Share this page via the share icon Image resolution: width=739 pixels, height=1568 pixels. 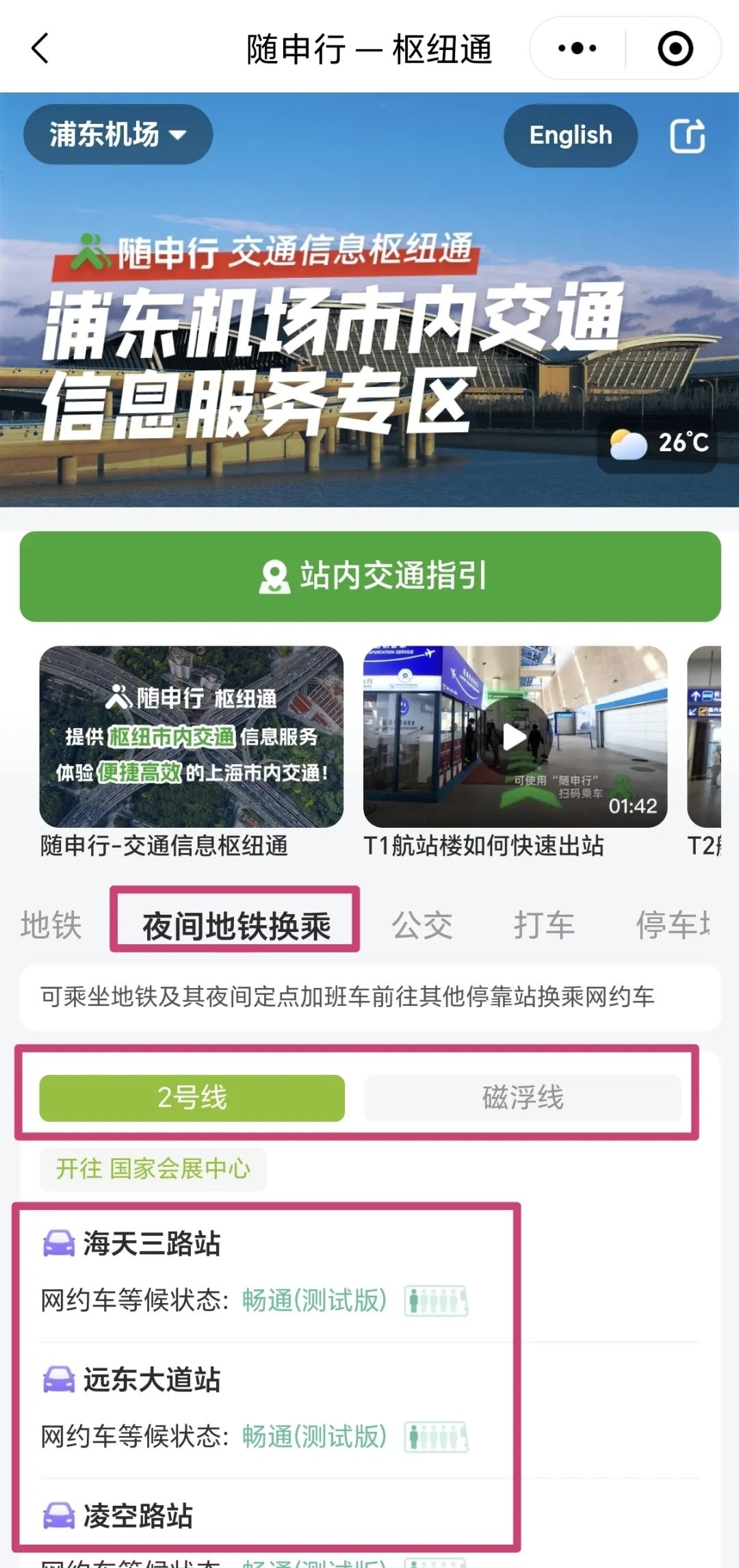point(687,136)
